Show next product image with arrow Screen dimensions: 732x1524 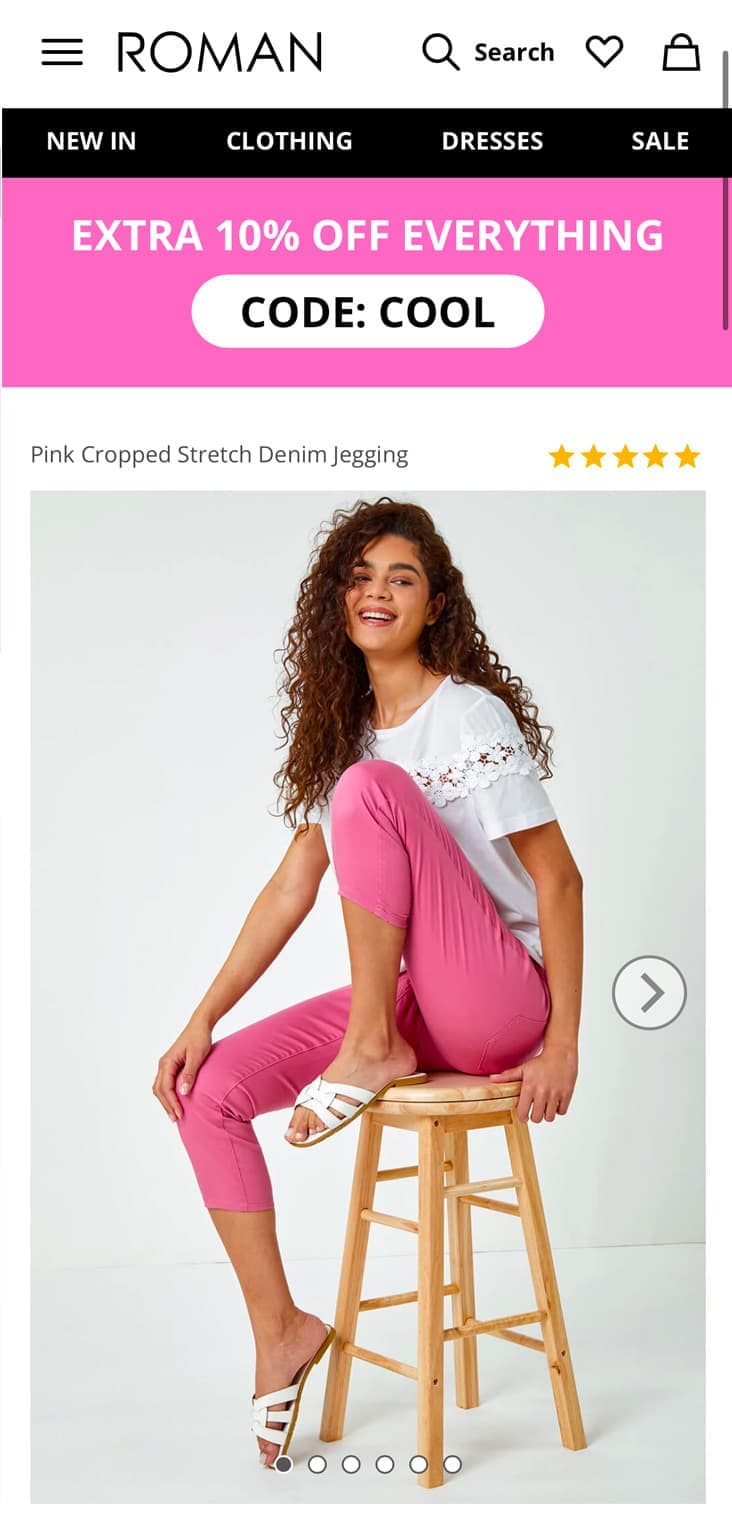point(649,993)
